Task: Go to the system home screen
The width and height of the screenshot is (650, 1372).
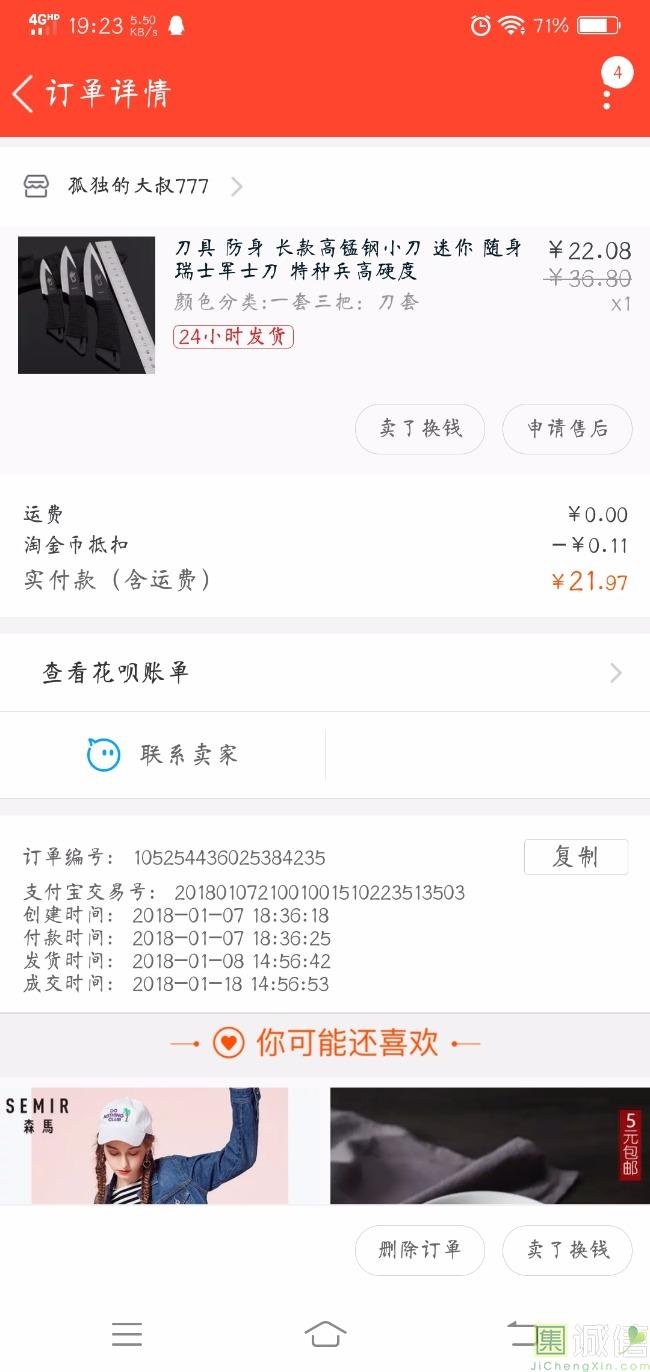Action: point(325,1334)
